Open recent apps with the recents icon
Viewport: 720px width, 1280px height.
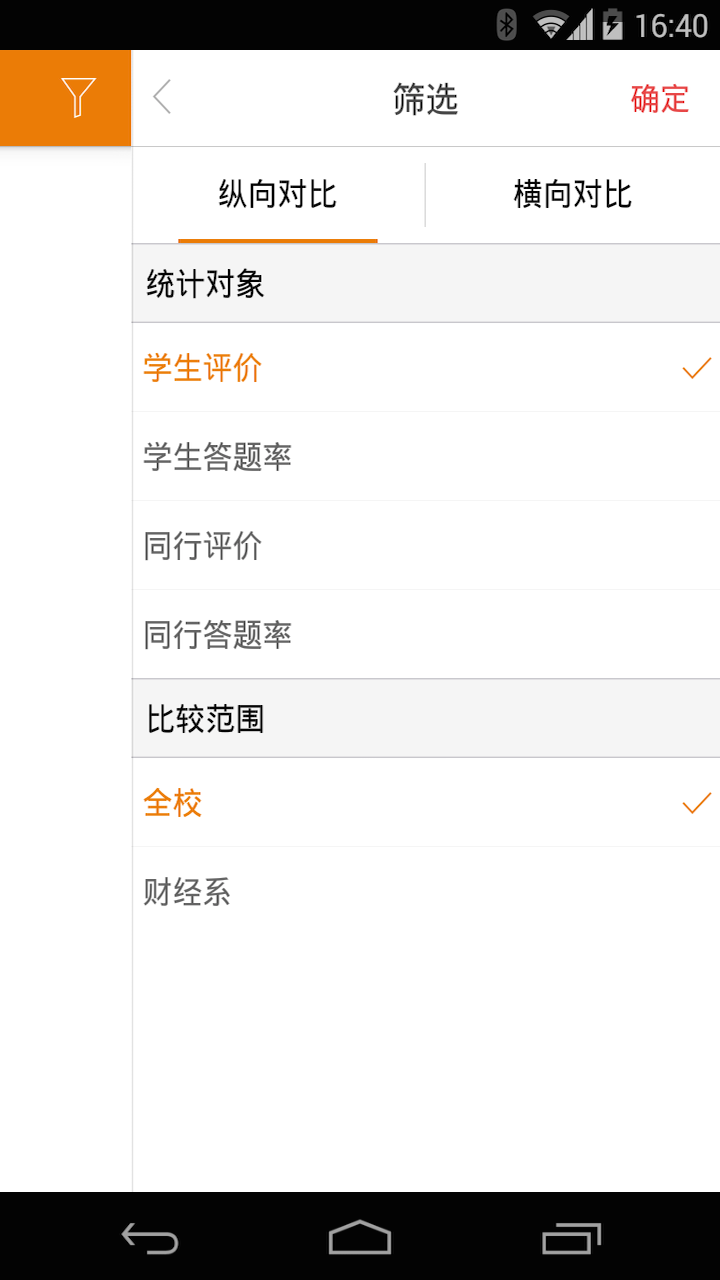point(570,1240)
